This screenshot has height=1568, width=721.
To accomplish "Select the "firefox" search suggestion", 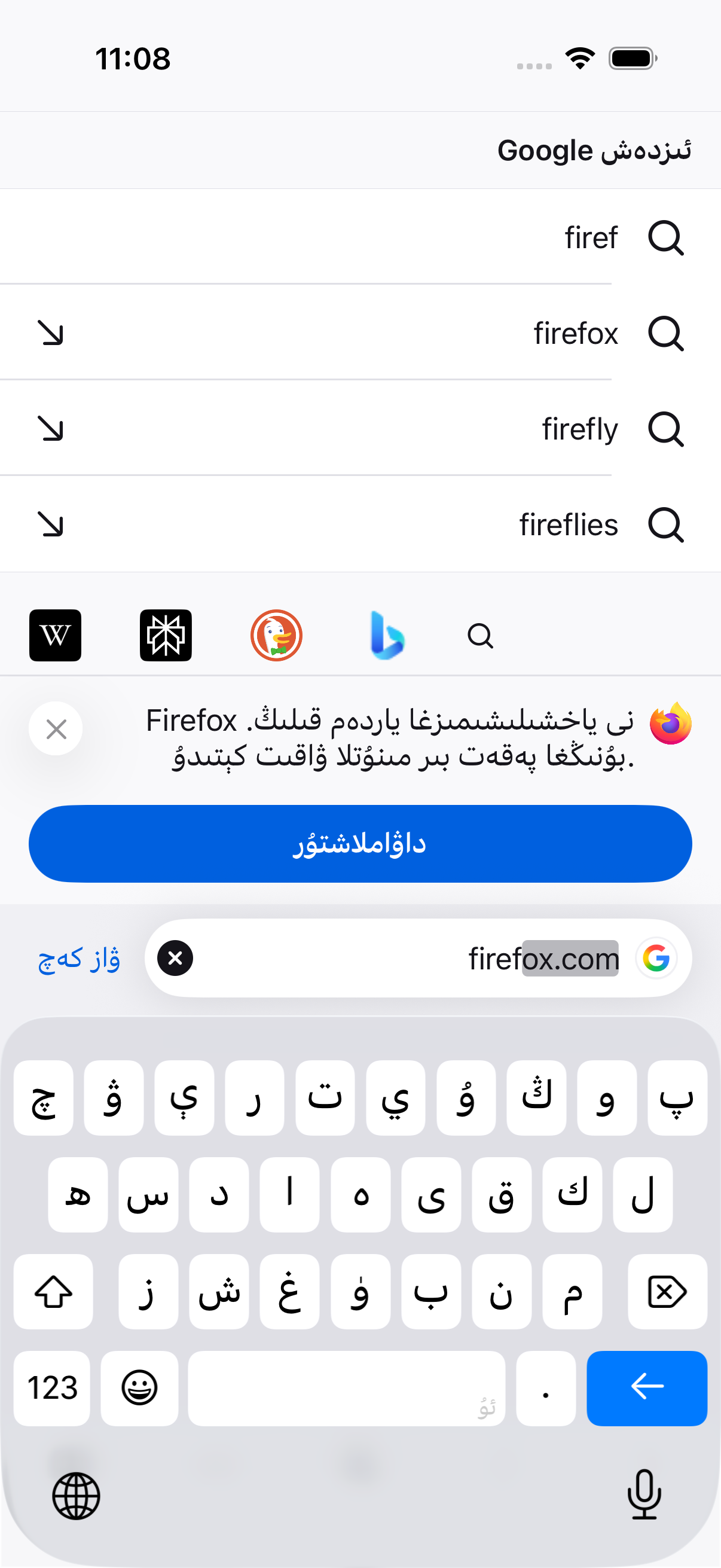I will (x=360, y=333).
